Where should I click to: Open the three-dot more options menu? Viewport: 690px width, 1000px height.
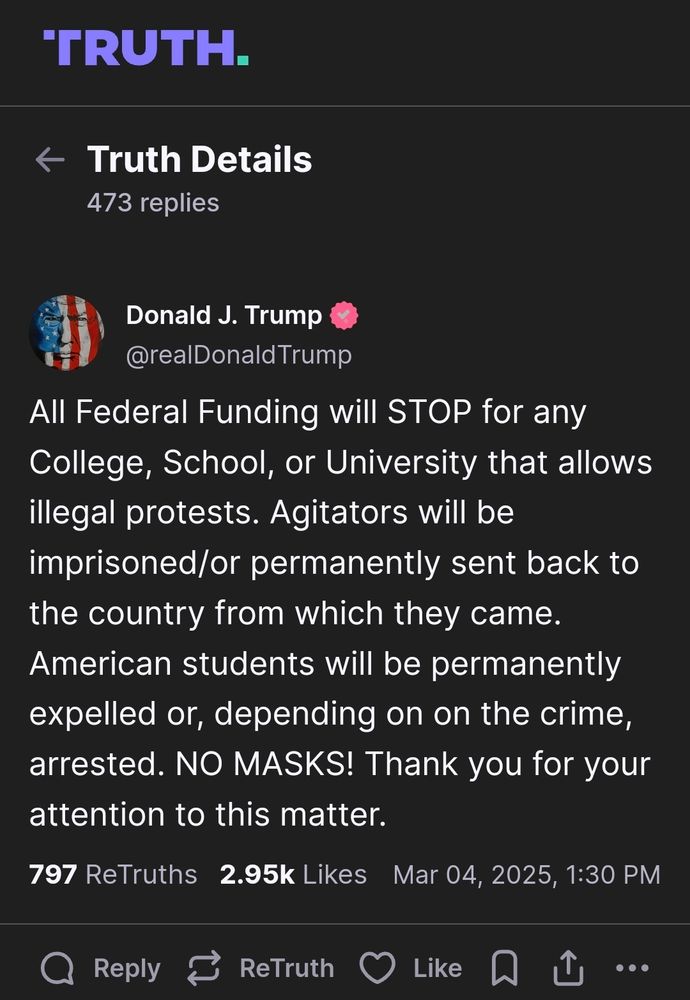[632, 968]
